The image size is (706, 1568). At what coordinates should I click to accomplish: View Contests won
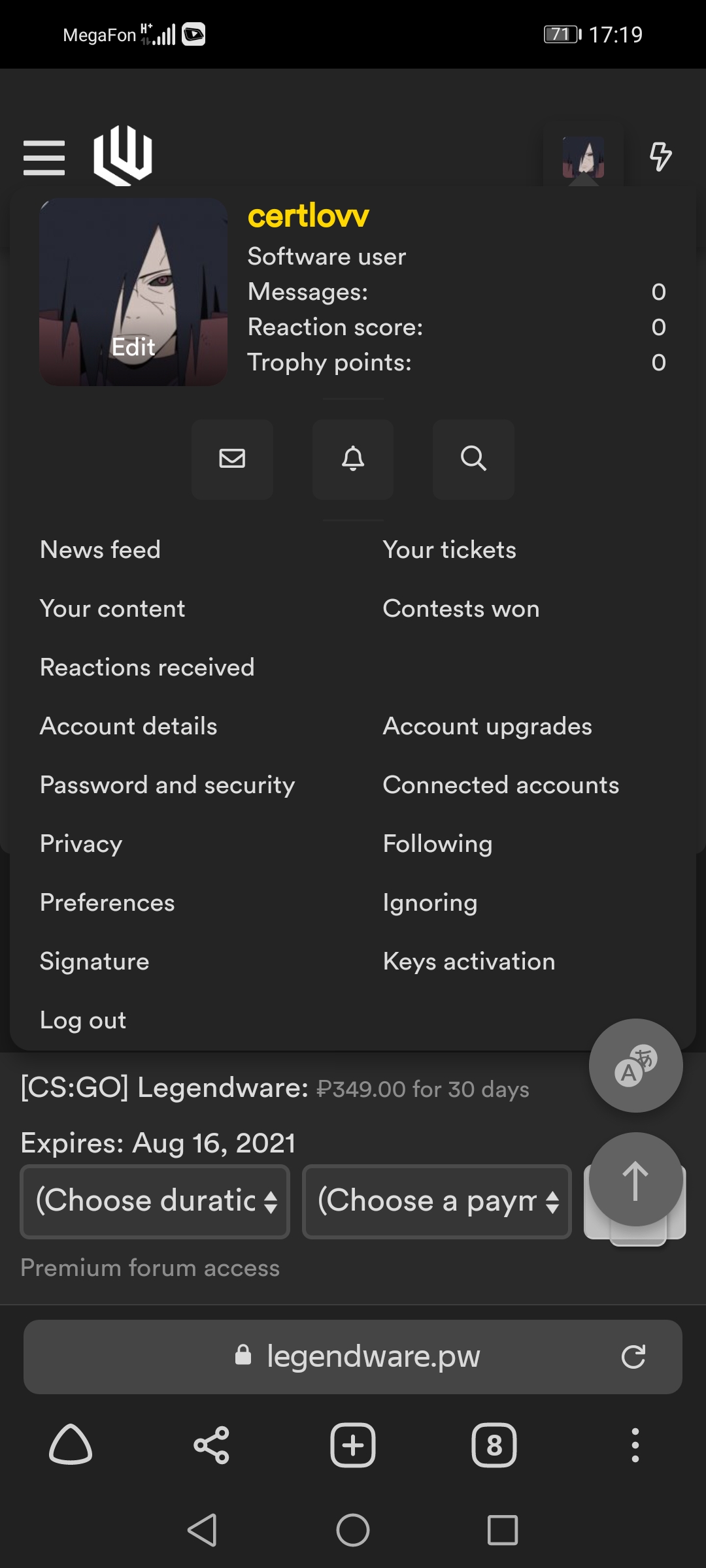(462, 608)
